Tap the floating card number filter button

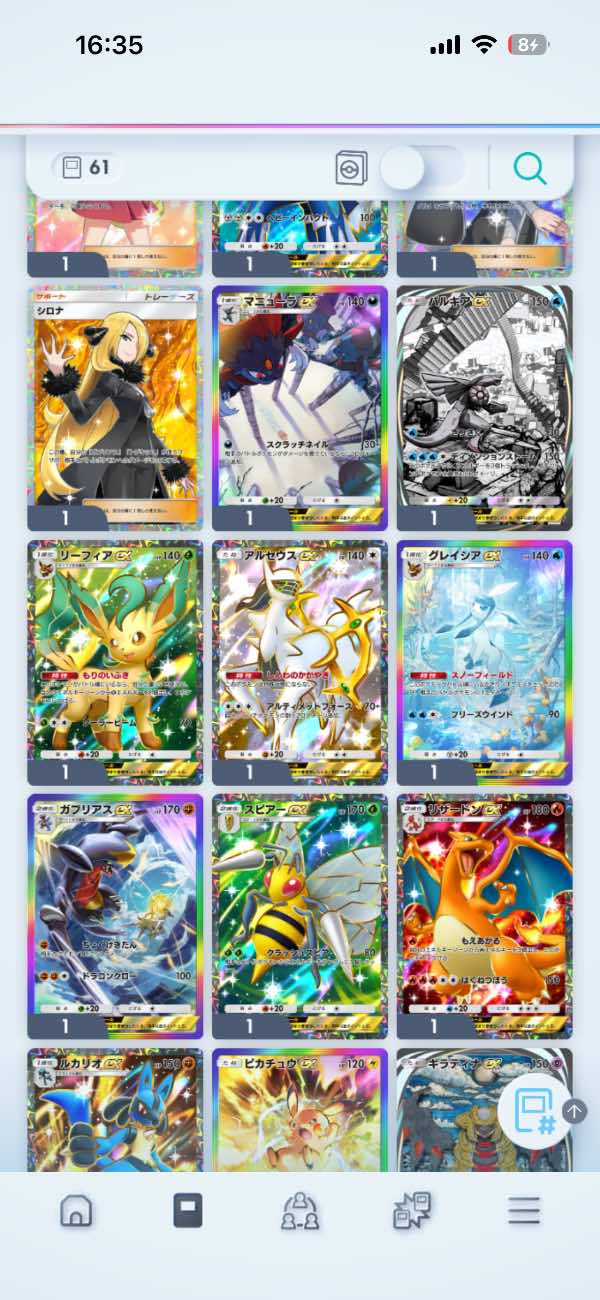(534, 1111)
